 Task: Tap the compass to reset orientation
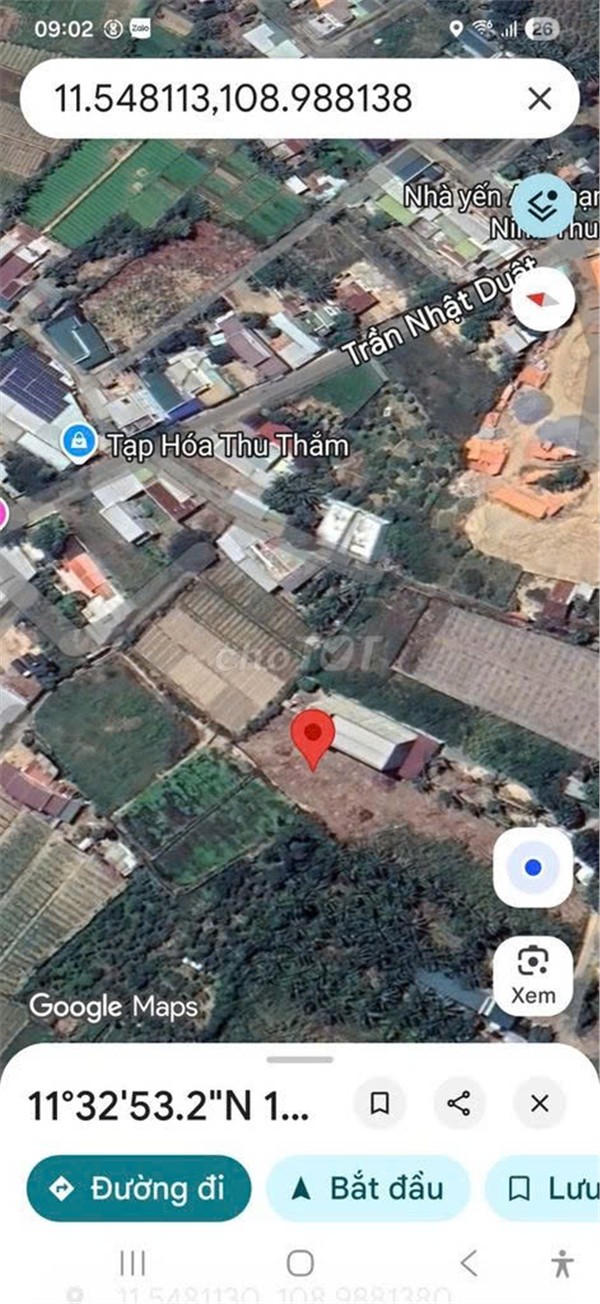point(543,298)
